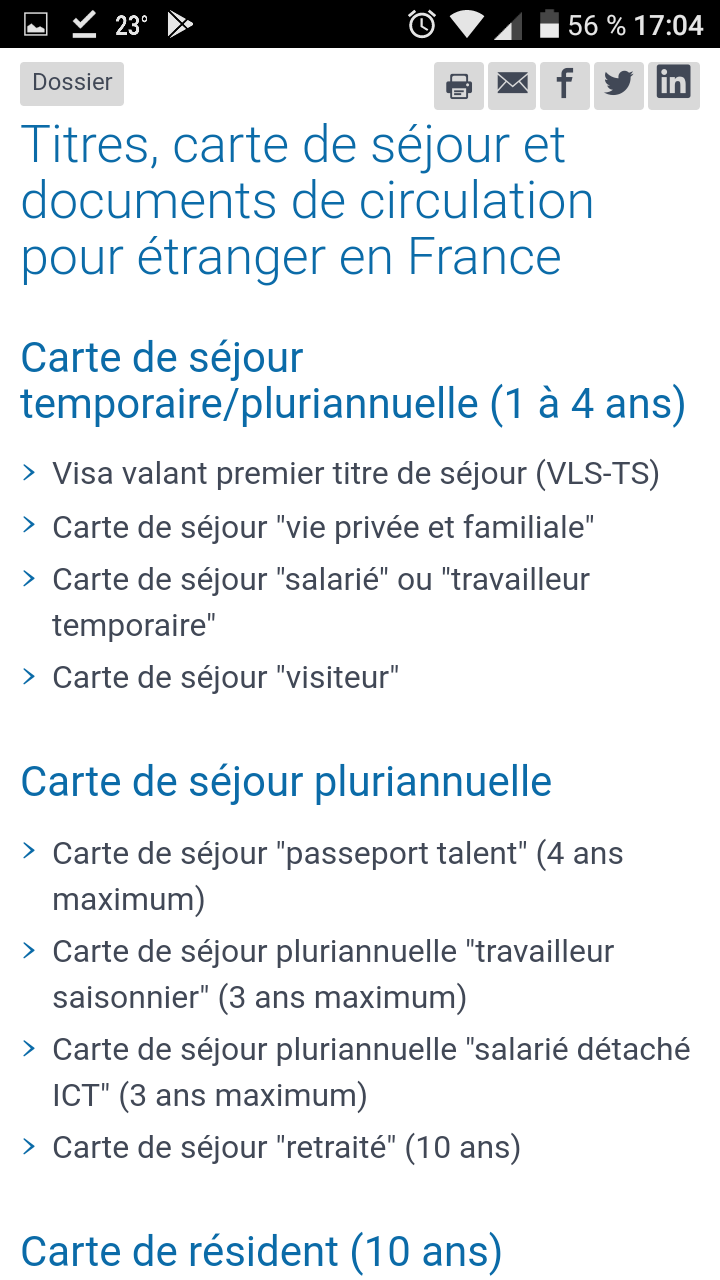Share on Facebook
The height and width of the screenshot is (1280, 720).
point(565,85)
